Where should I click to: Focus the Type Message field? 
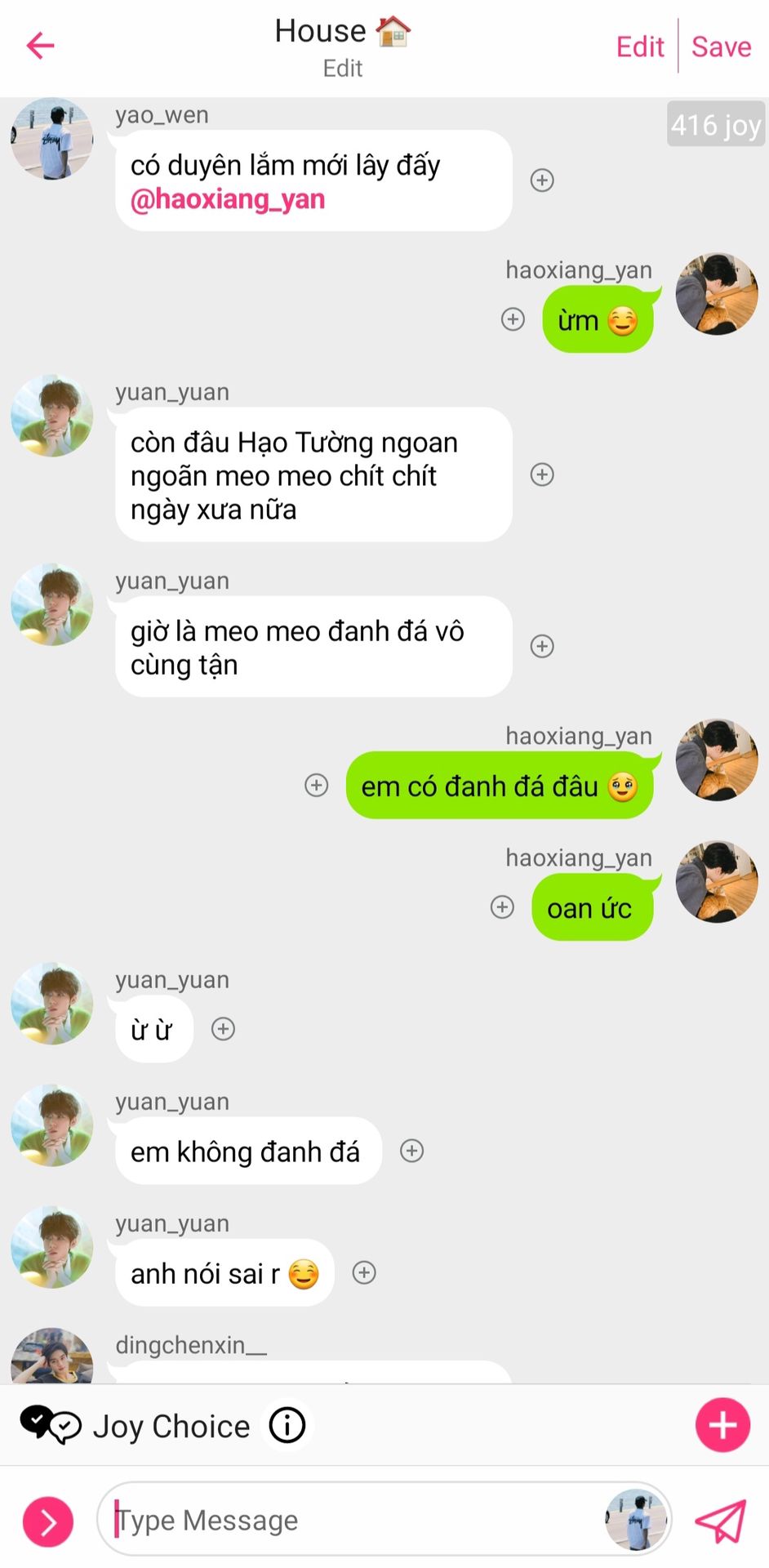pos(351,1520)
